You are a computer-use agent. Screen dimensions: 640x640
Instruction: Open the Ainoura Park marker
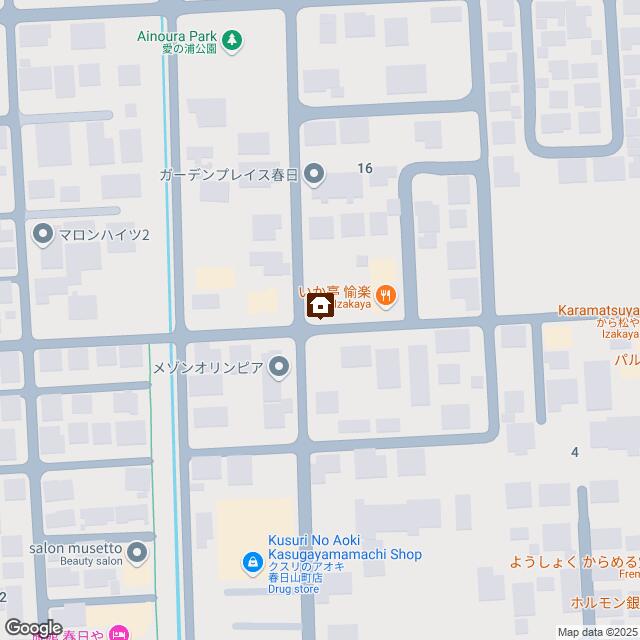[x=232, y=40]
